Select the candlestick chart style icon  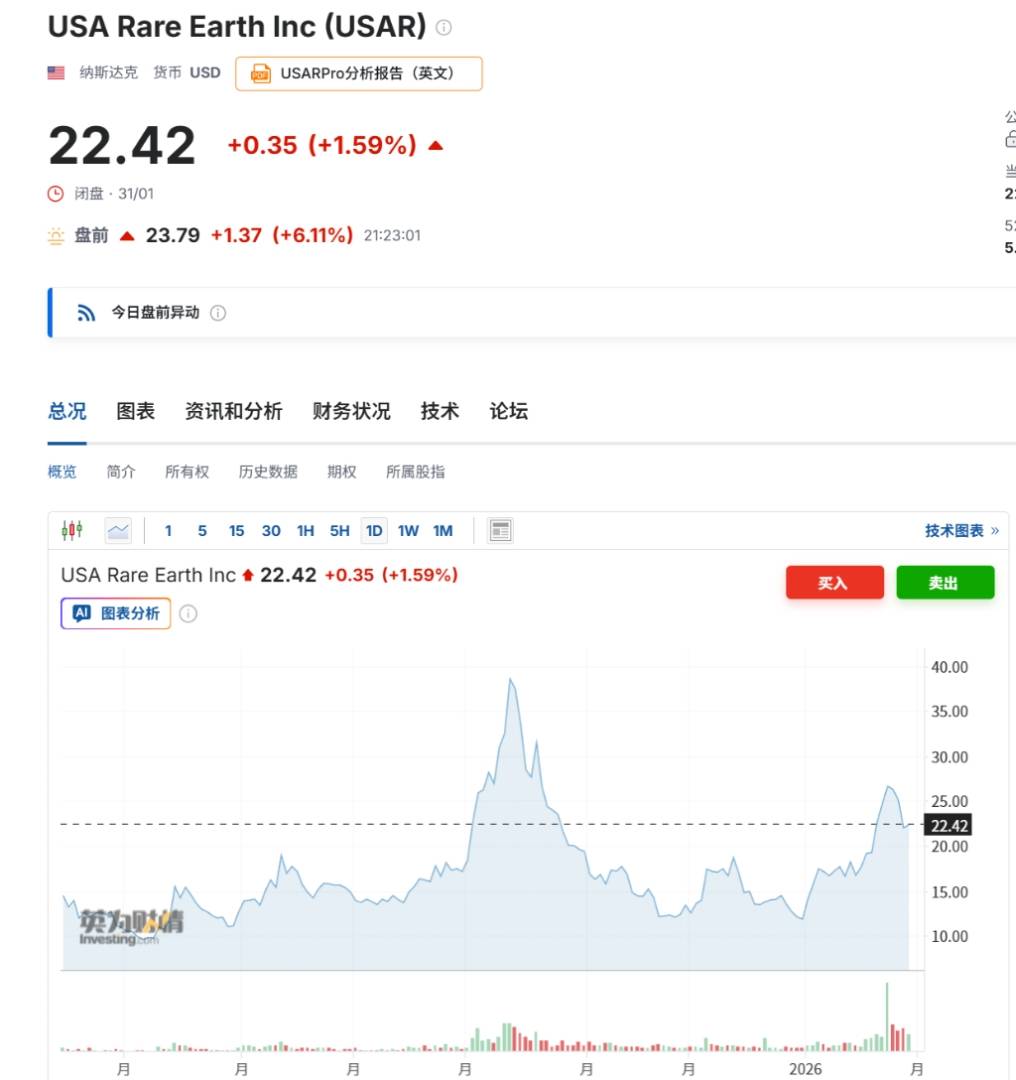click(x=71, y=530)
